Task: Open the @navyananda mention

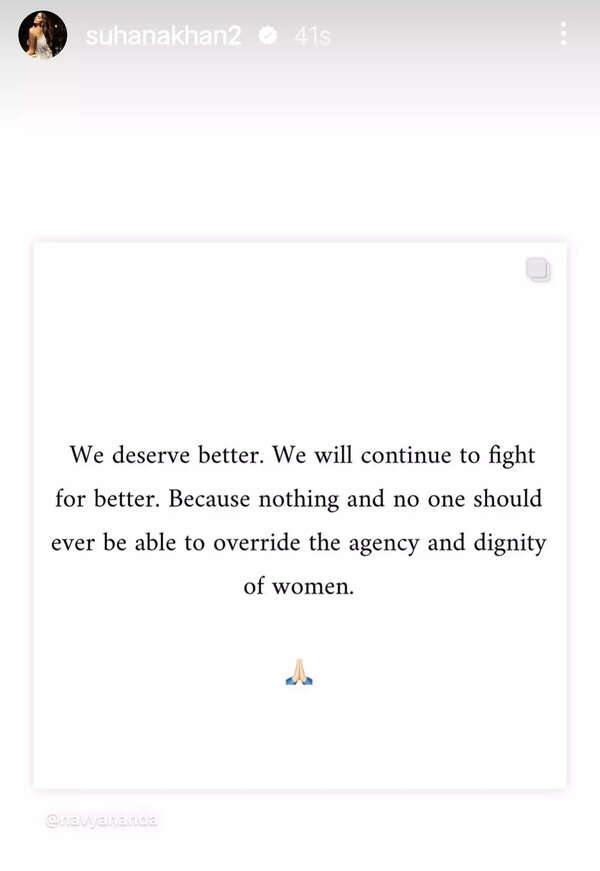Action: pyautogui.click(x=102, y=820)
